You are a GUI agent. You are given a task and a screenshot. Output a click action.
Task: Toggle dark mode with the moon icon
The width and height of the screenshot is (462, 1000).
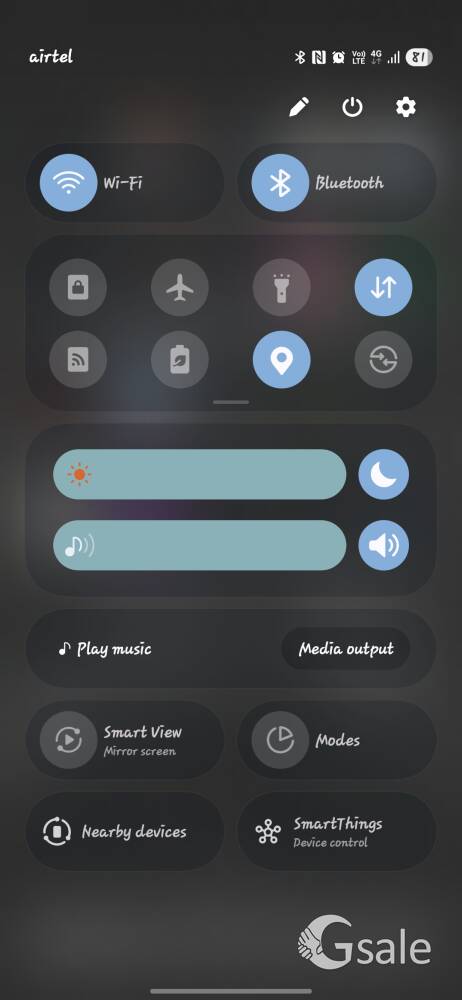(384, 474)
